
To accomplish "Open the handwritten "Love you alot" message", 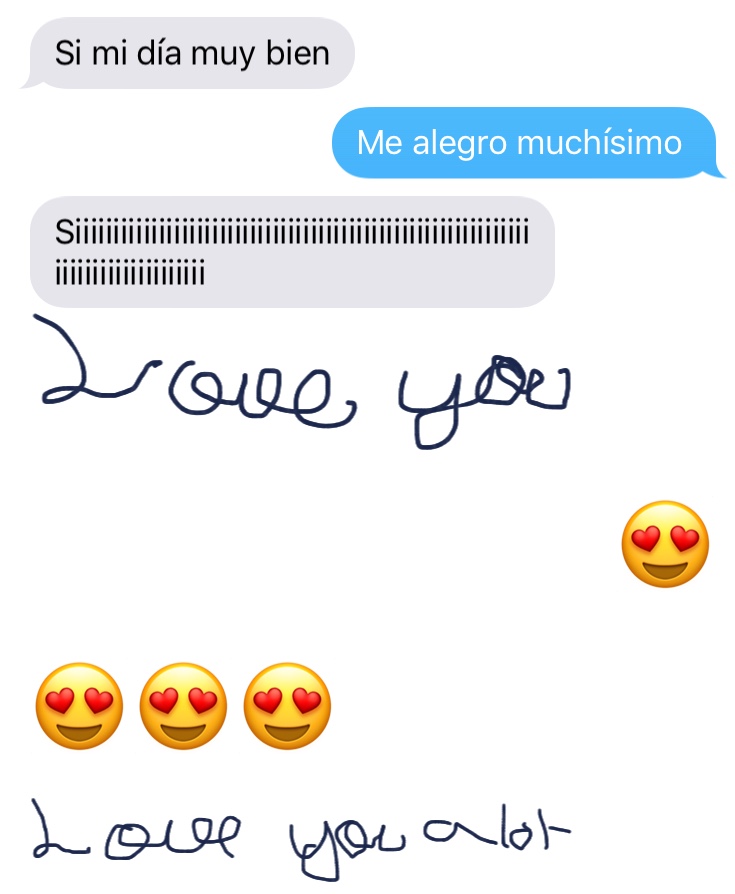I will [x=300, y=833].
